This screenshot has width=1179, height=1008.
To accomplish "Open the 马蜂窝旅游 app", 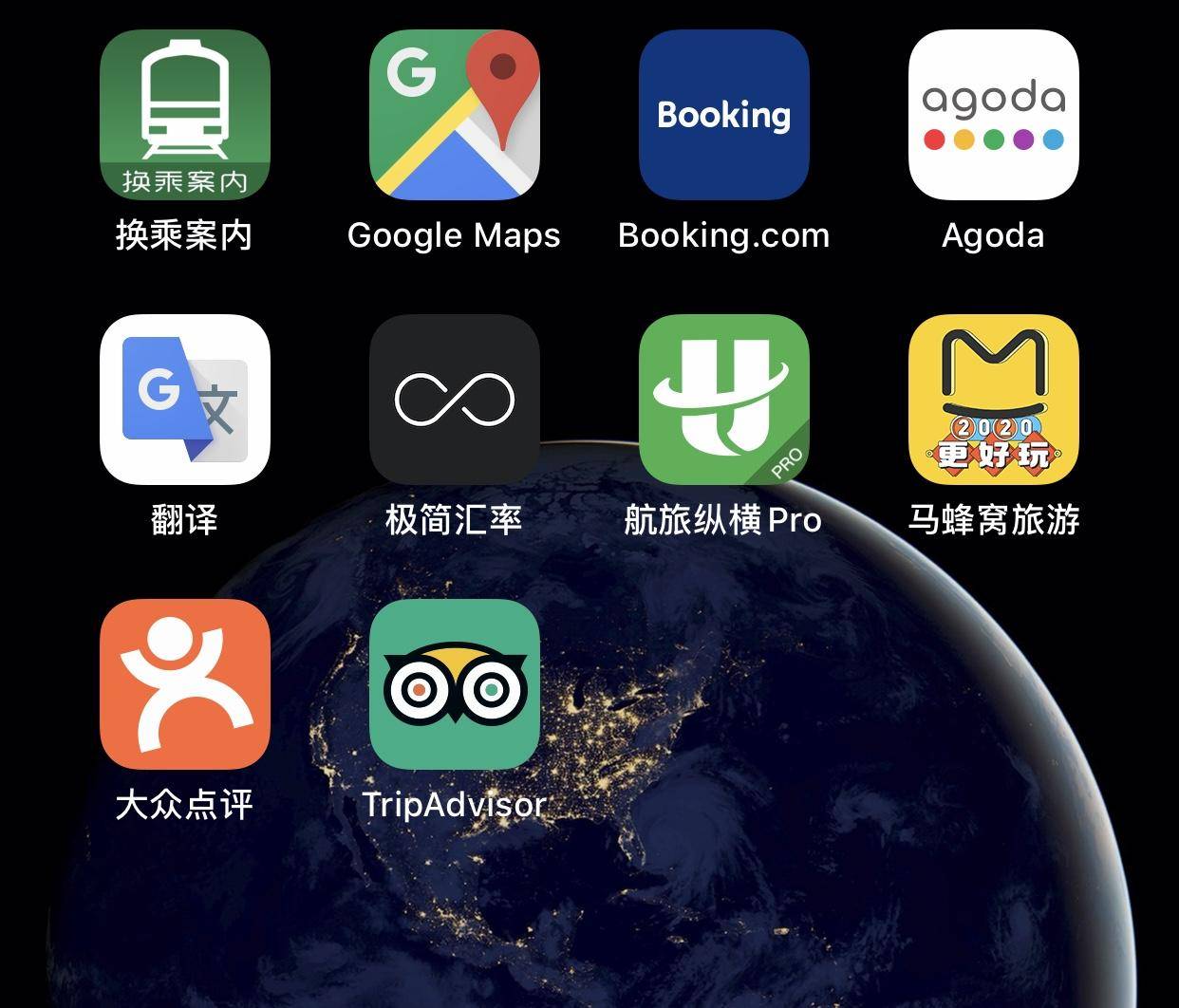I will [x=993, y=400].
